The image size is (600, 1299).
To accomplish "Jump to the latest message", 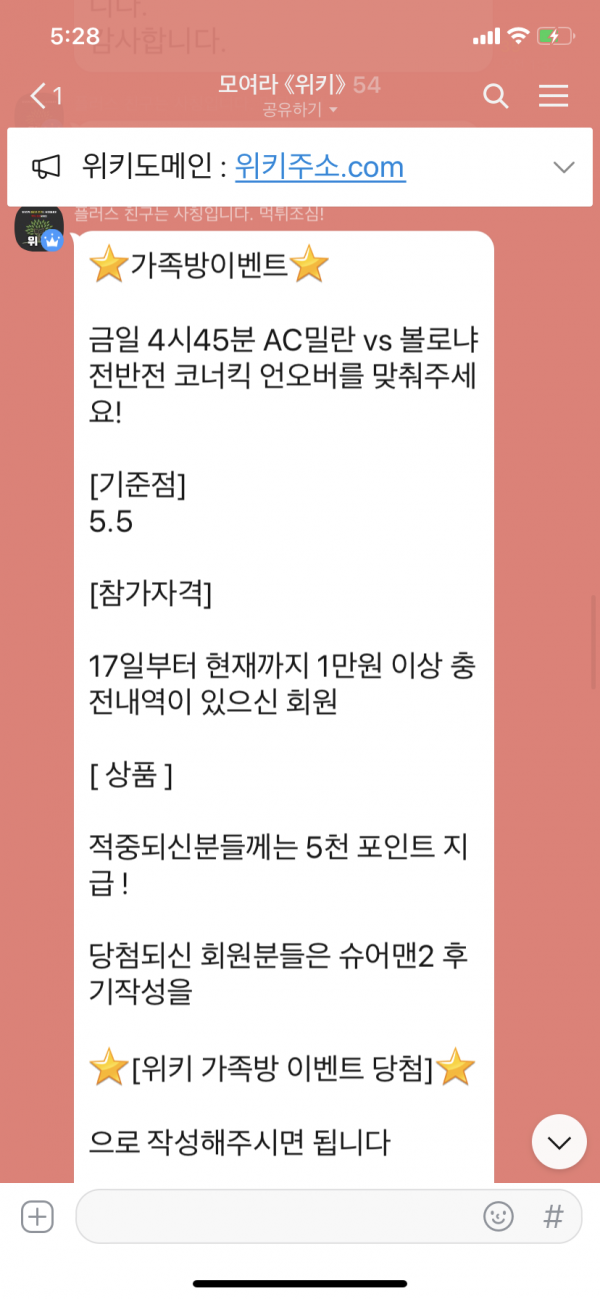I will 558,1141.
